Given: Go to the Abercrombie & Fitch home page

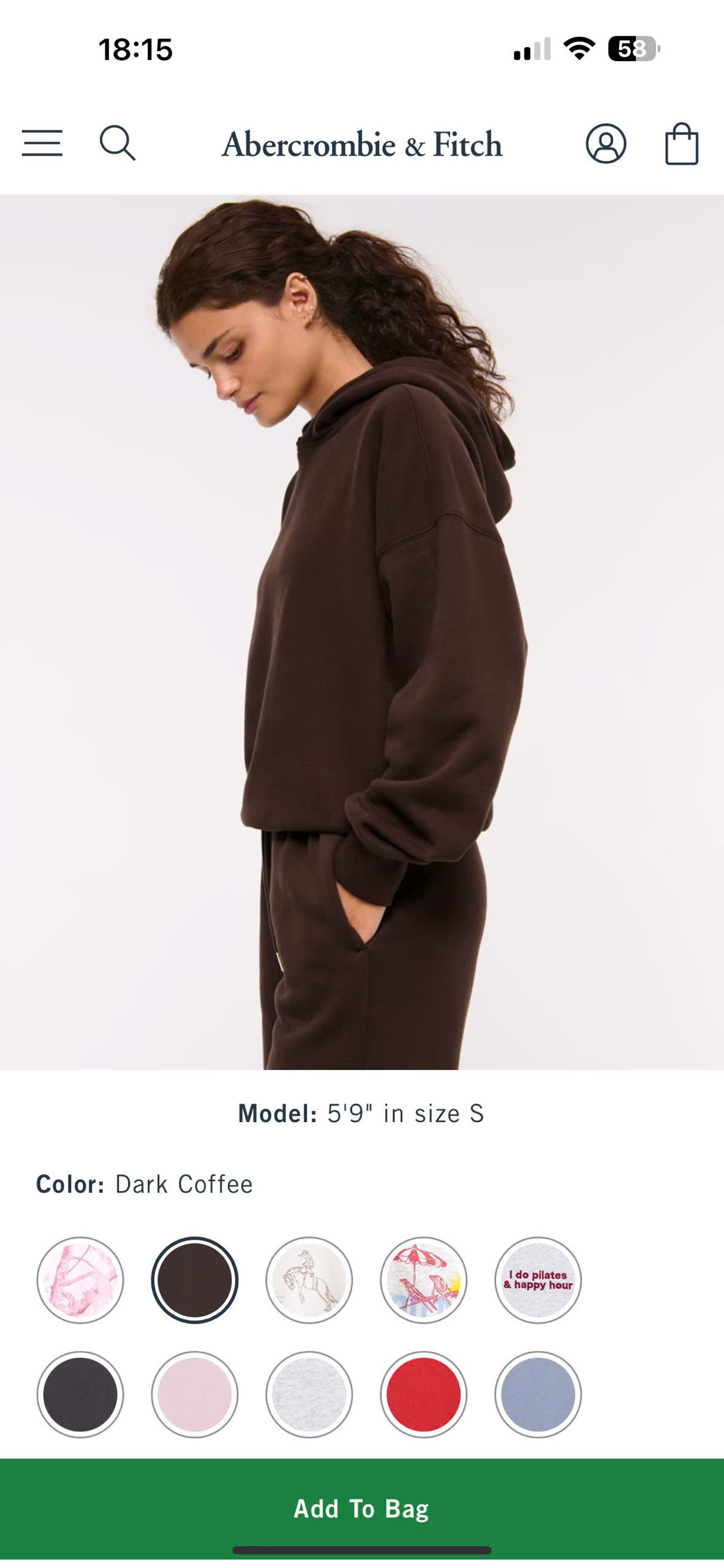Looking at the screenshot, I should pos(362,145).
